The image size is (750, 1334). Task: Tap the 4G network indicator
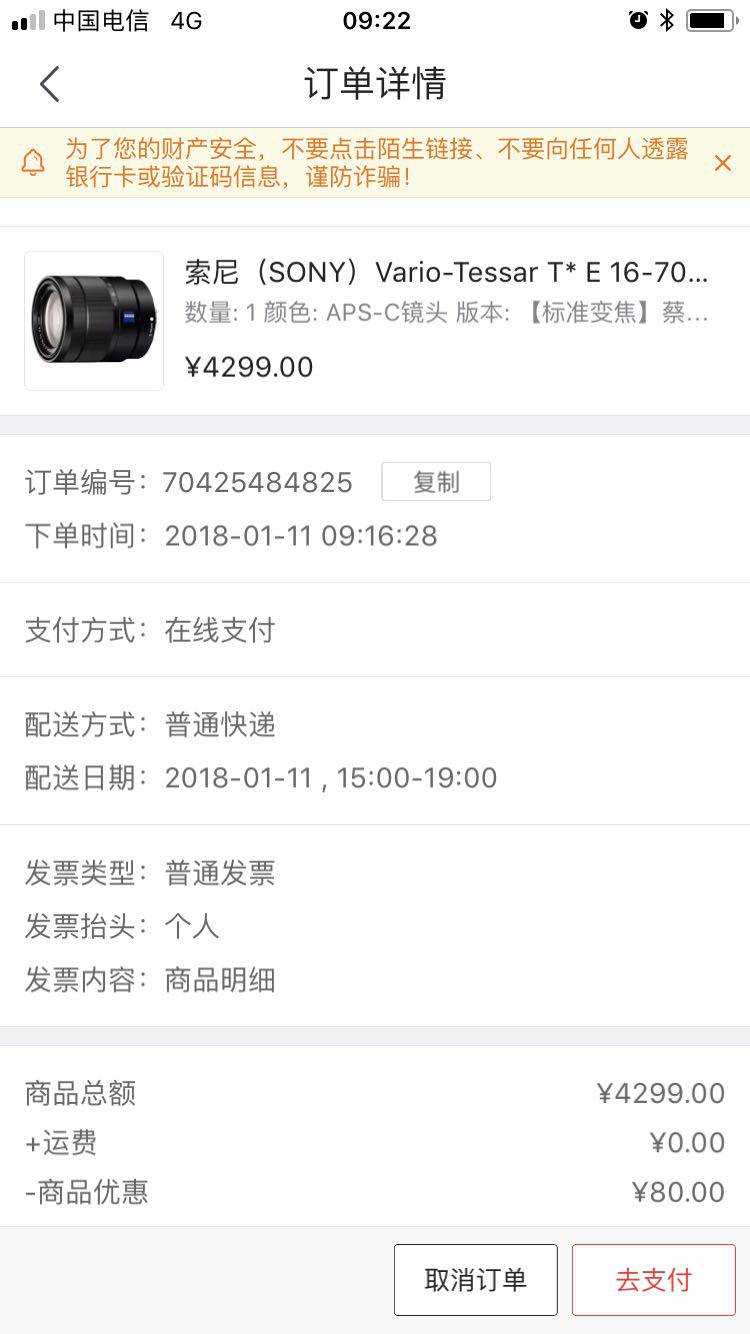(x=183, y=18)
